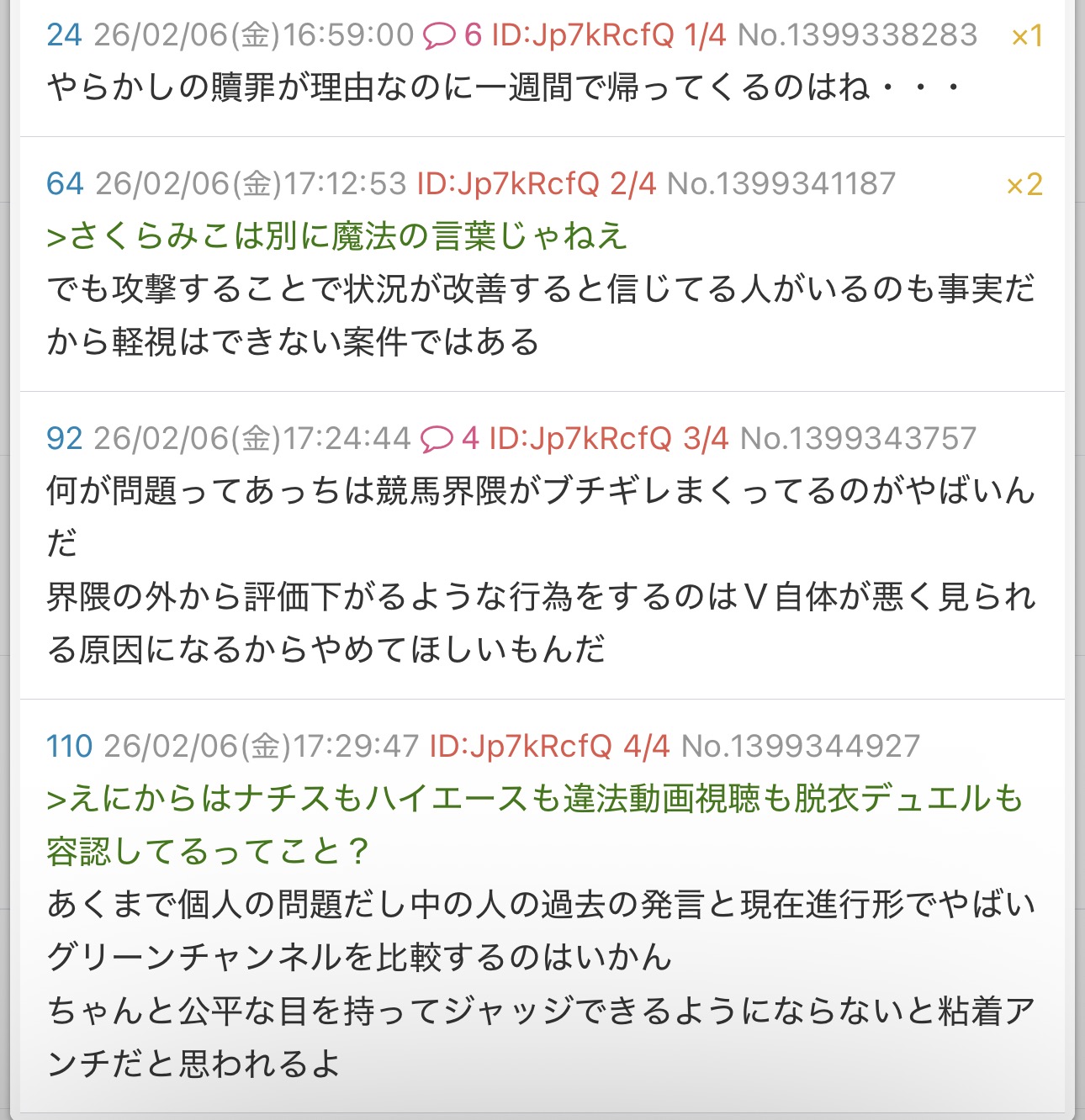Tap ID:Jp7kRcfQ 1/4 on post 24
The height and width of the screenshot is (1120, 1085).
[x=608, y=35]
